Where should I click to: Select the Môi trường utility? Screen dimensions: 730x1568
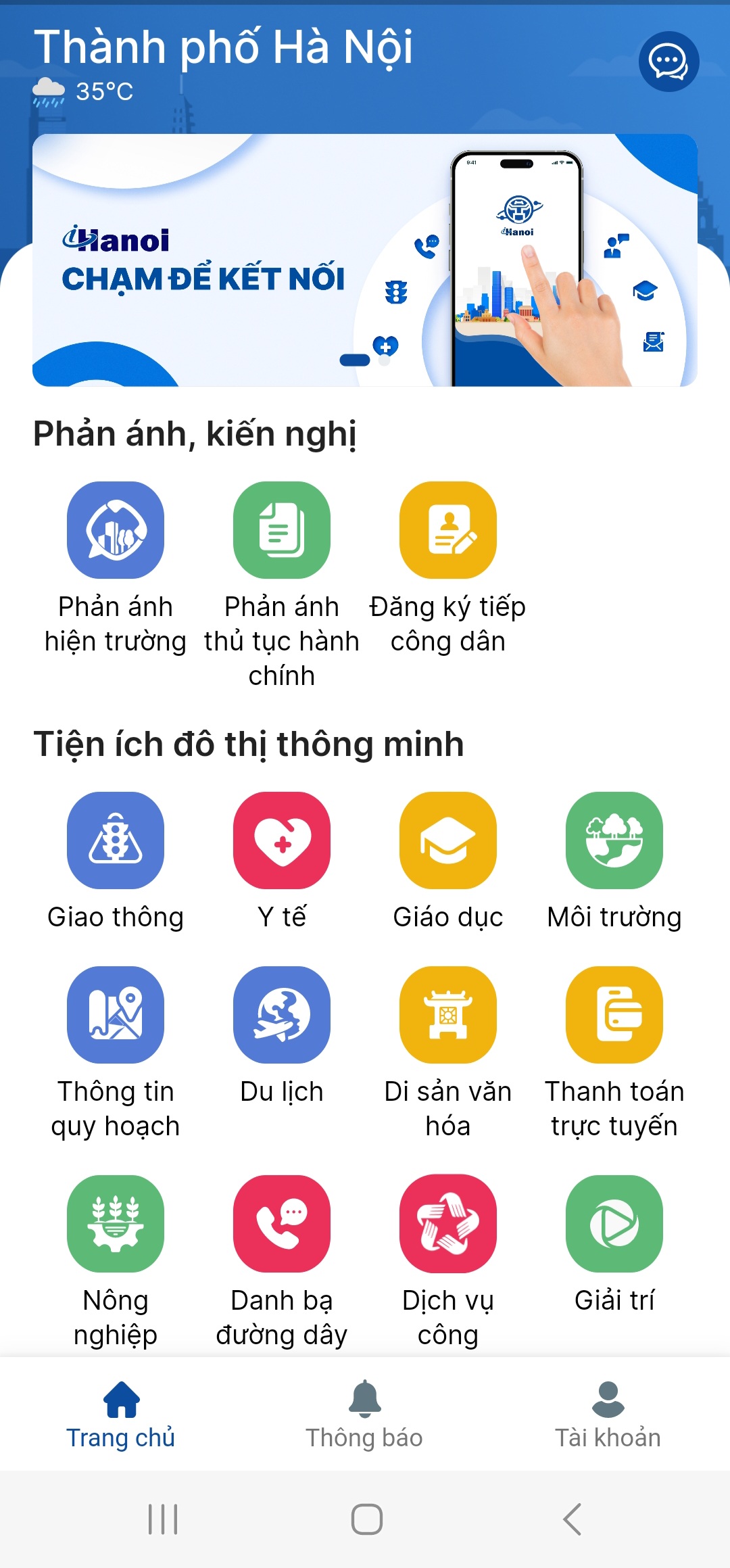click(x=614, y=840)
